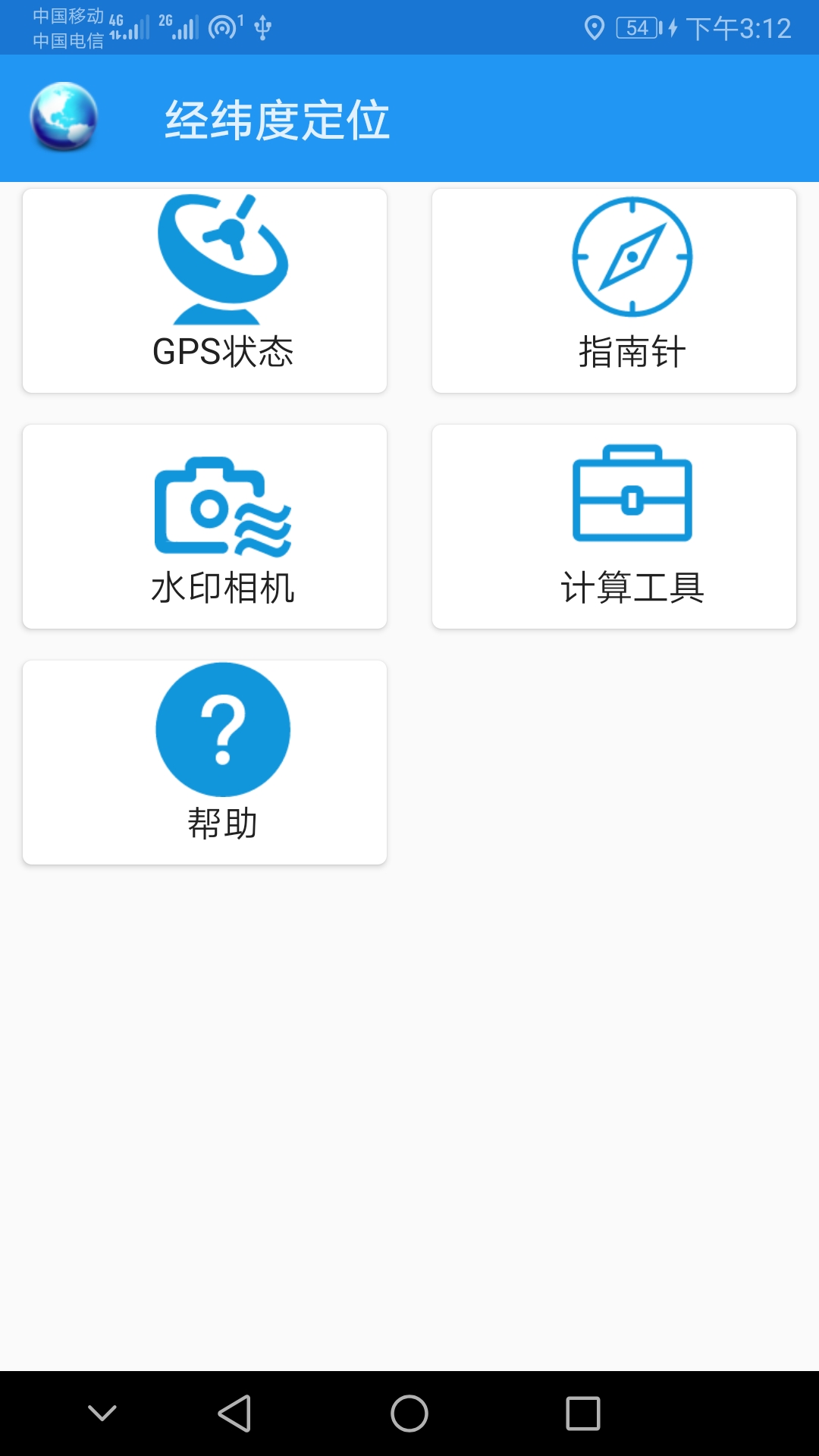Tap the globe app logo in the header
This screenshot has height=1456, width=819.
64,118
